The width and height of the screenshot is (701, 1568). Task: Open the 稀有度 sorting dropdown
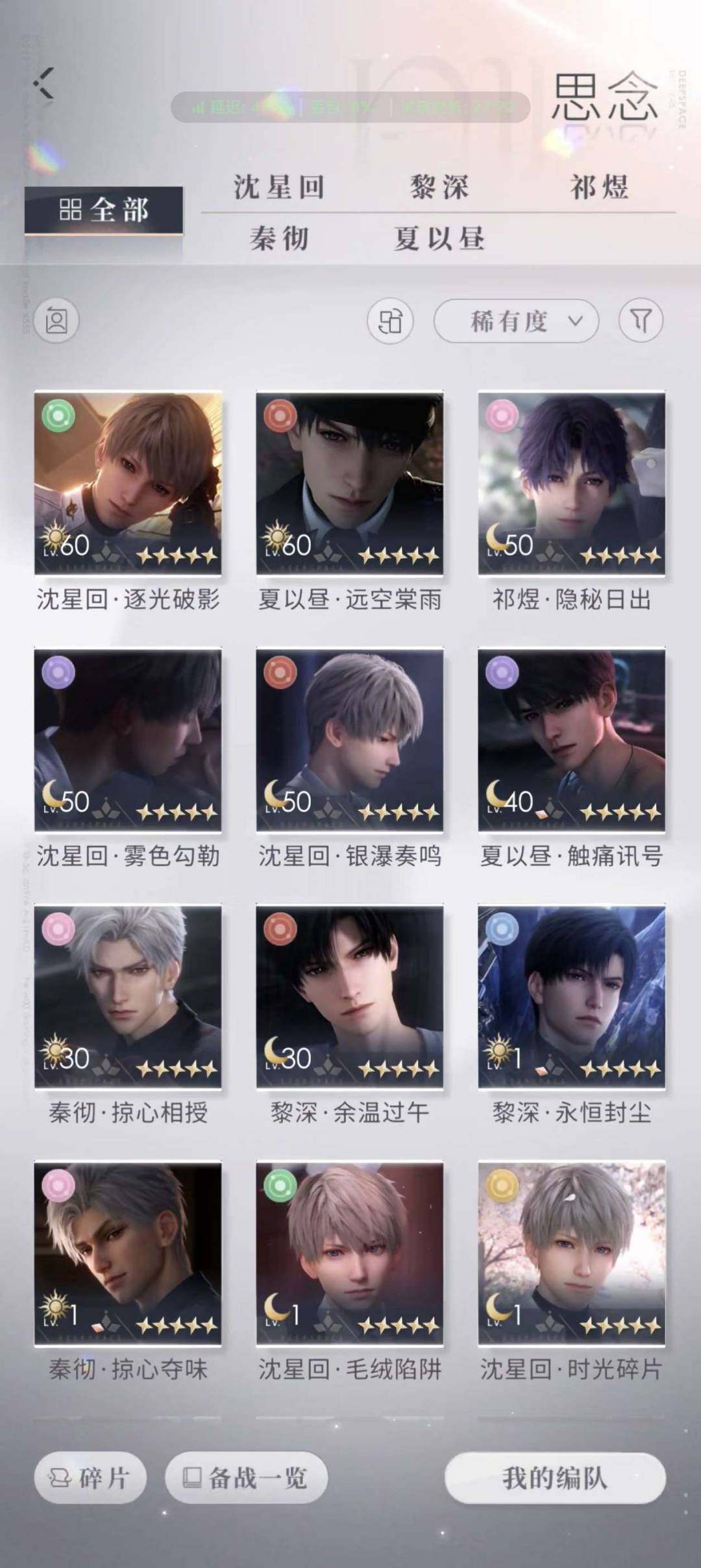(x=516, y=319)
